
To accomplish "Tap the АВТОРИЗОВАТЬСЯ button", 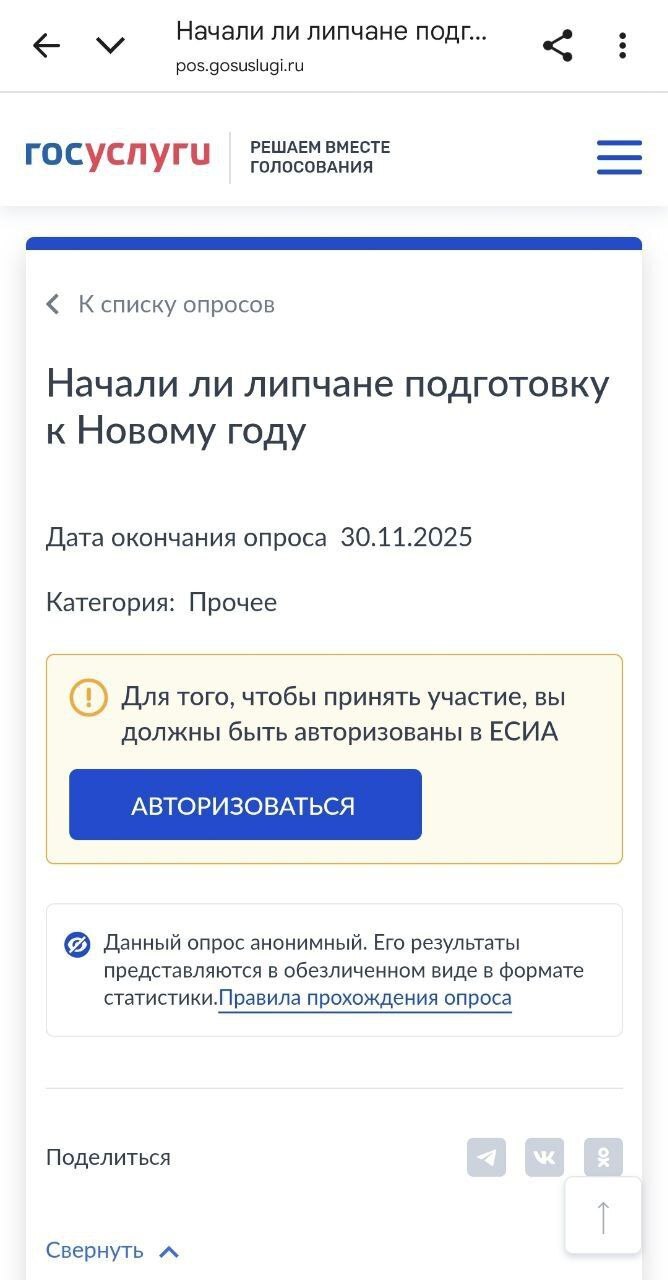I will [x=245, y=805].
